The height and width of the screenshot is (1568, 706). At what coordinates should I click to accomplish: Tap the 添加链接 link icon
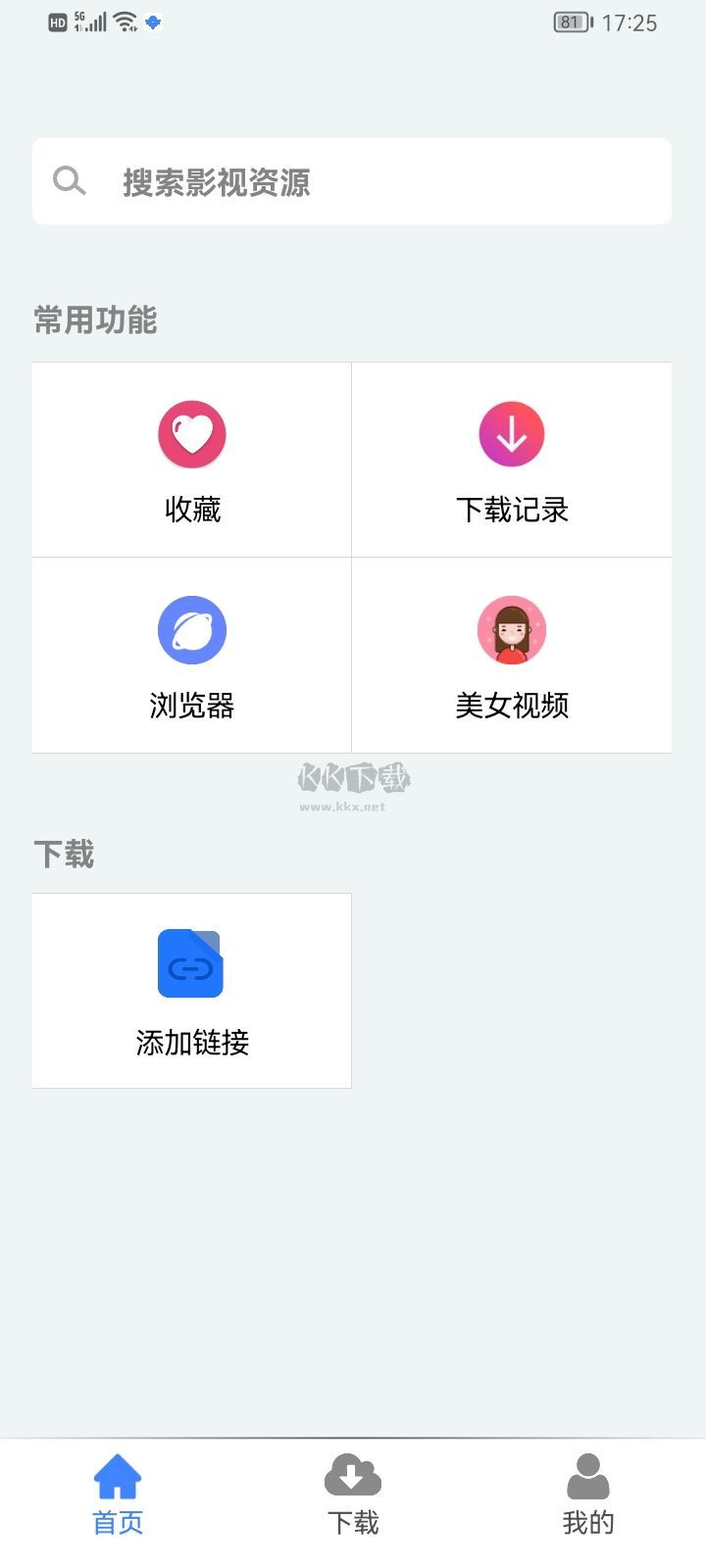pos(191,963)
